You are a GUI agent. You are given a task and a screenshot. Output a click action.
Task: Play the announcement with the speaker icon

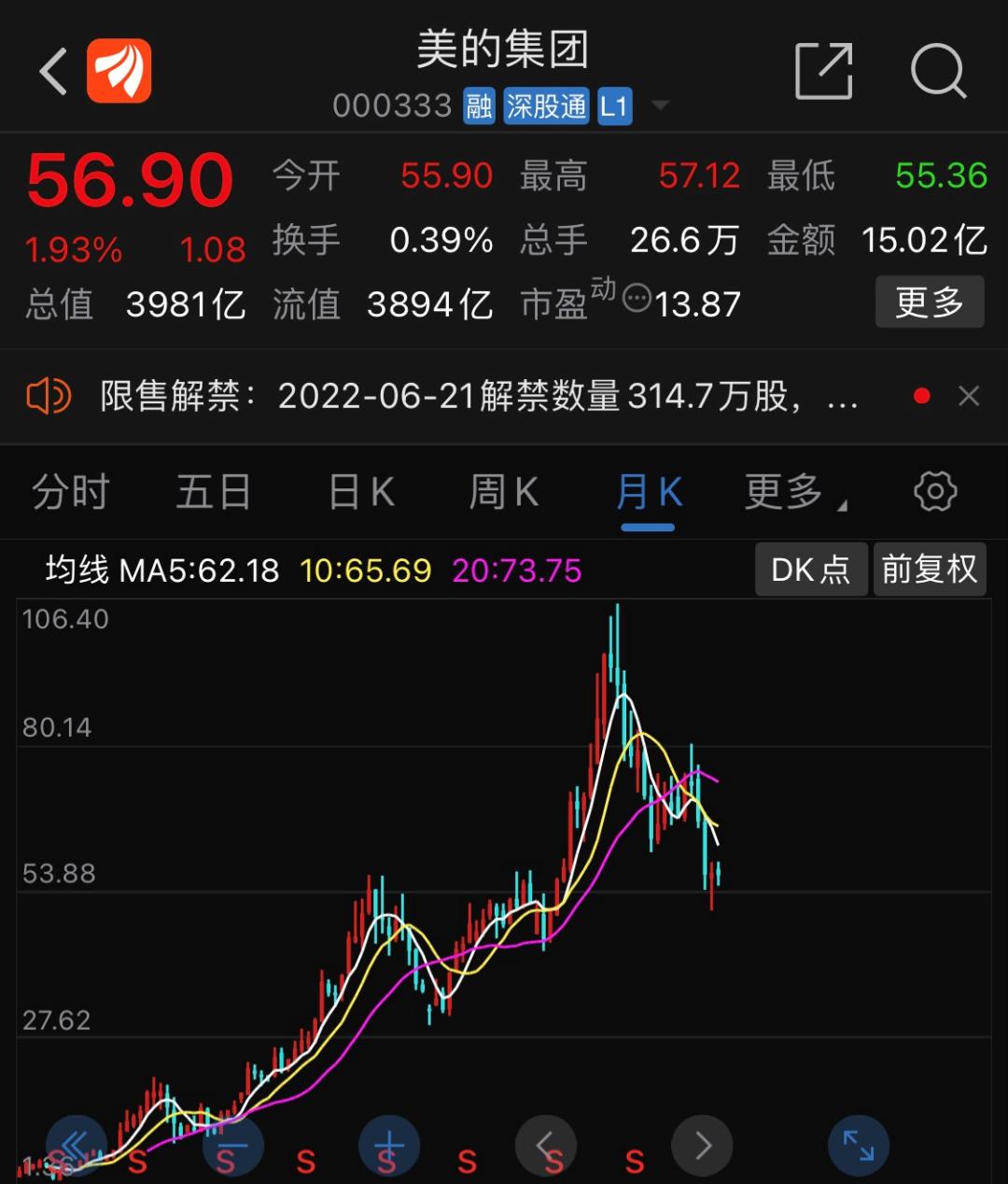pos(48,395)
